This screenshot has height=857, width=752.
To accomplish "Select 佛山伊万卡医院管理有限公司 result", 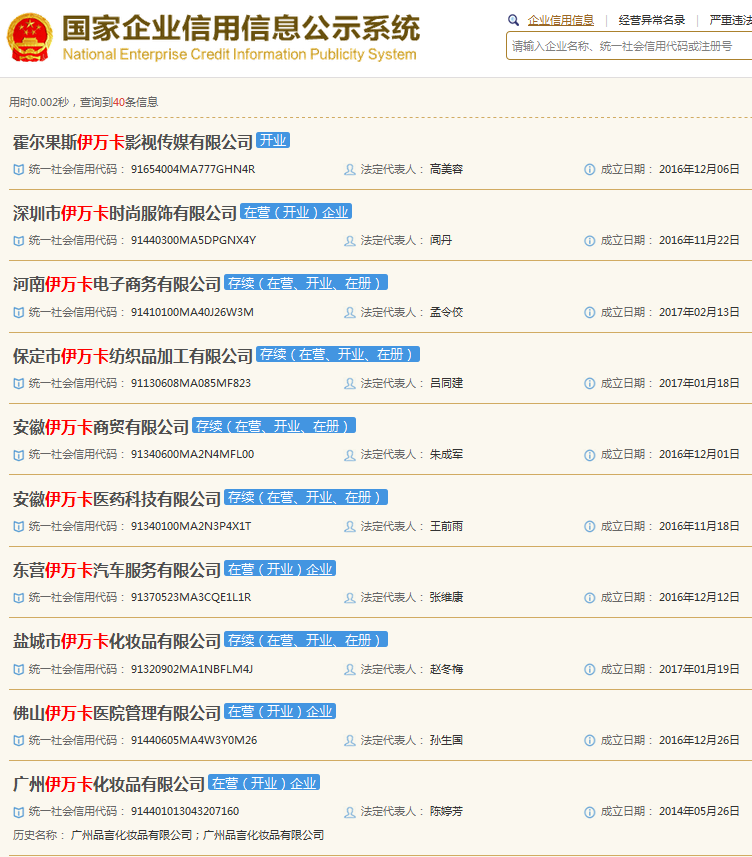I will pos(117,713).
